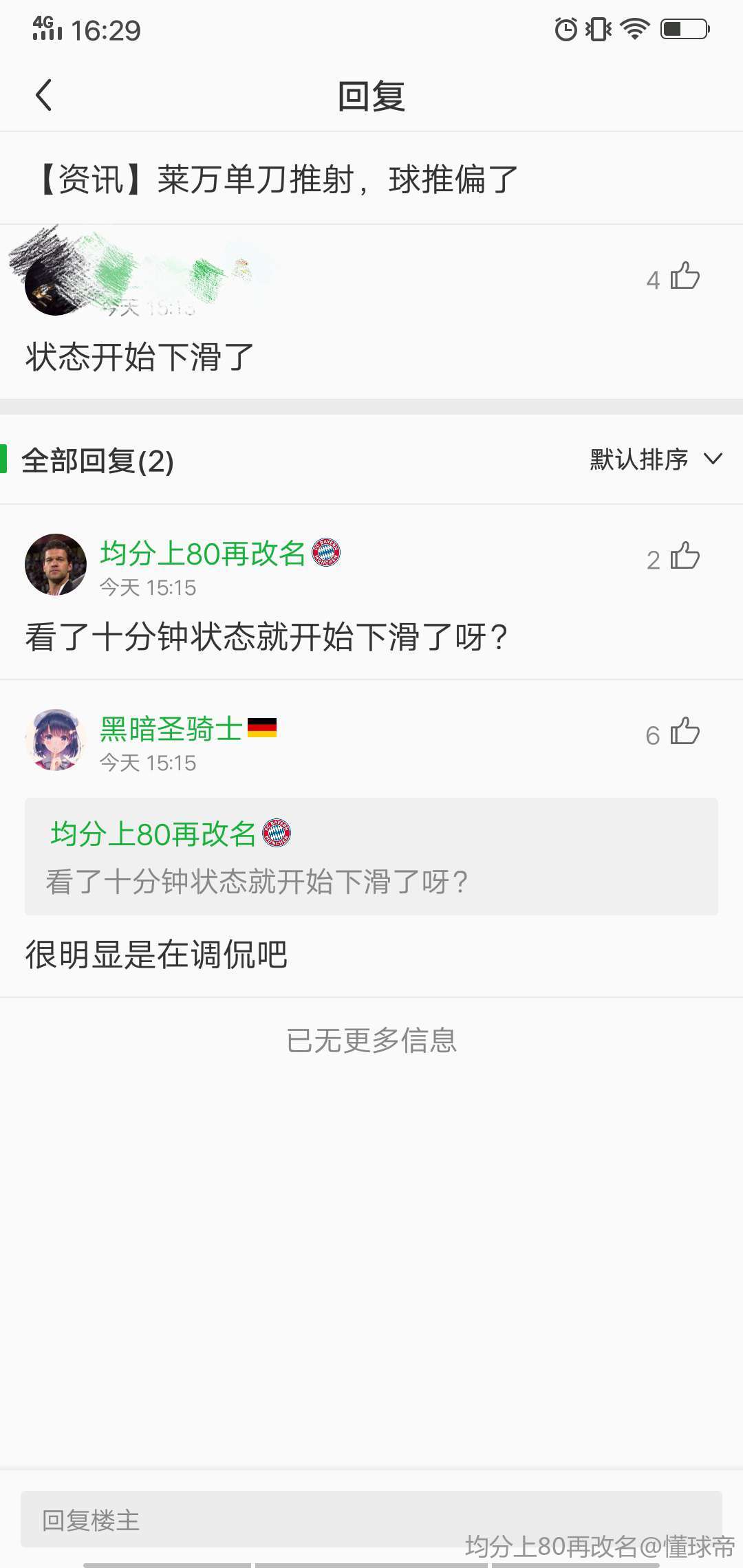Like the reply 看了十分钟状态就开始下滑了呀

(x=684, y=556)
